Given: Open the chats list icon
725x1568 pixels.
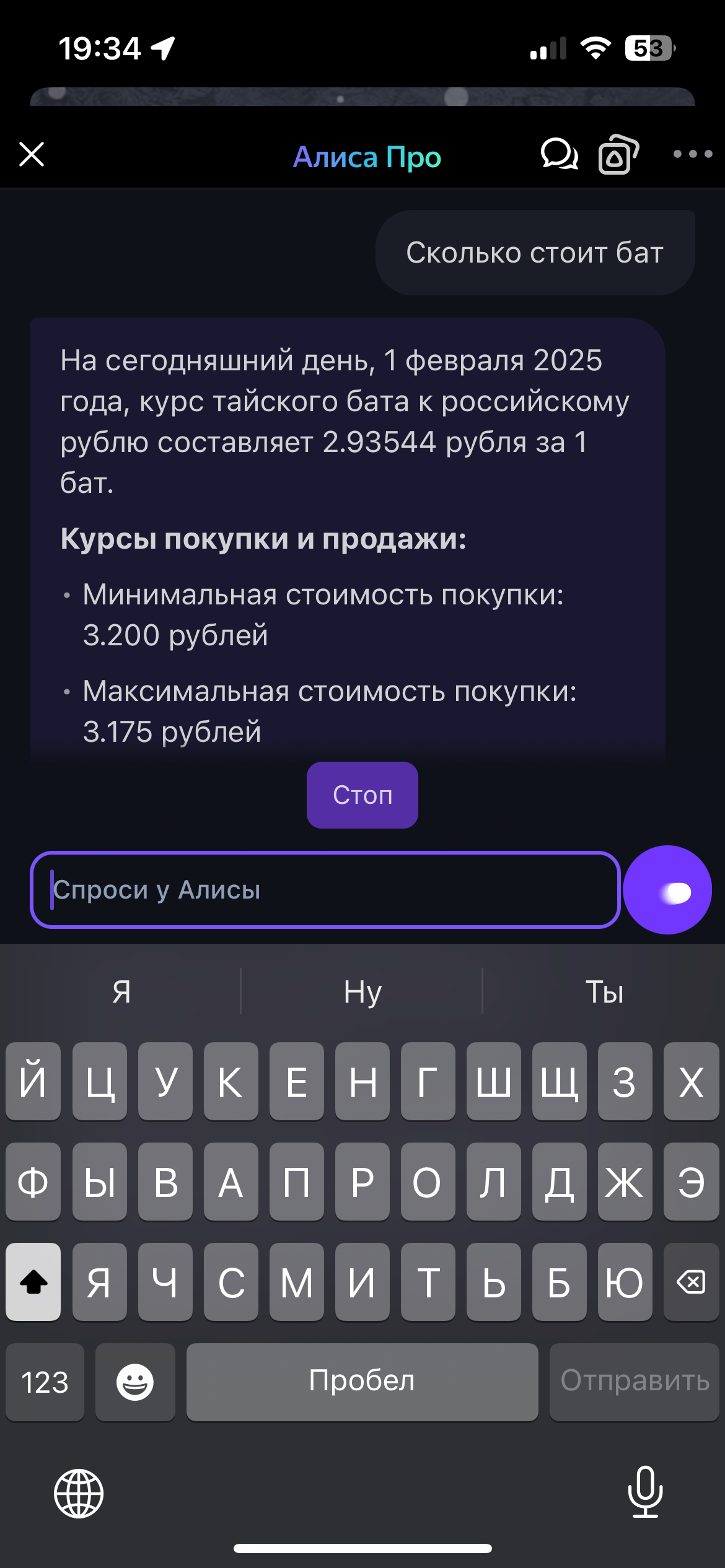Looking at the screenshot, I should [x=559, y=154].
